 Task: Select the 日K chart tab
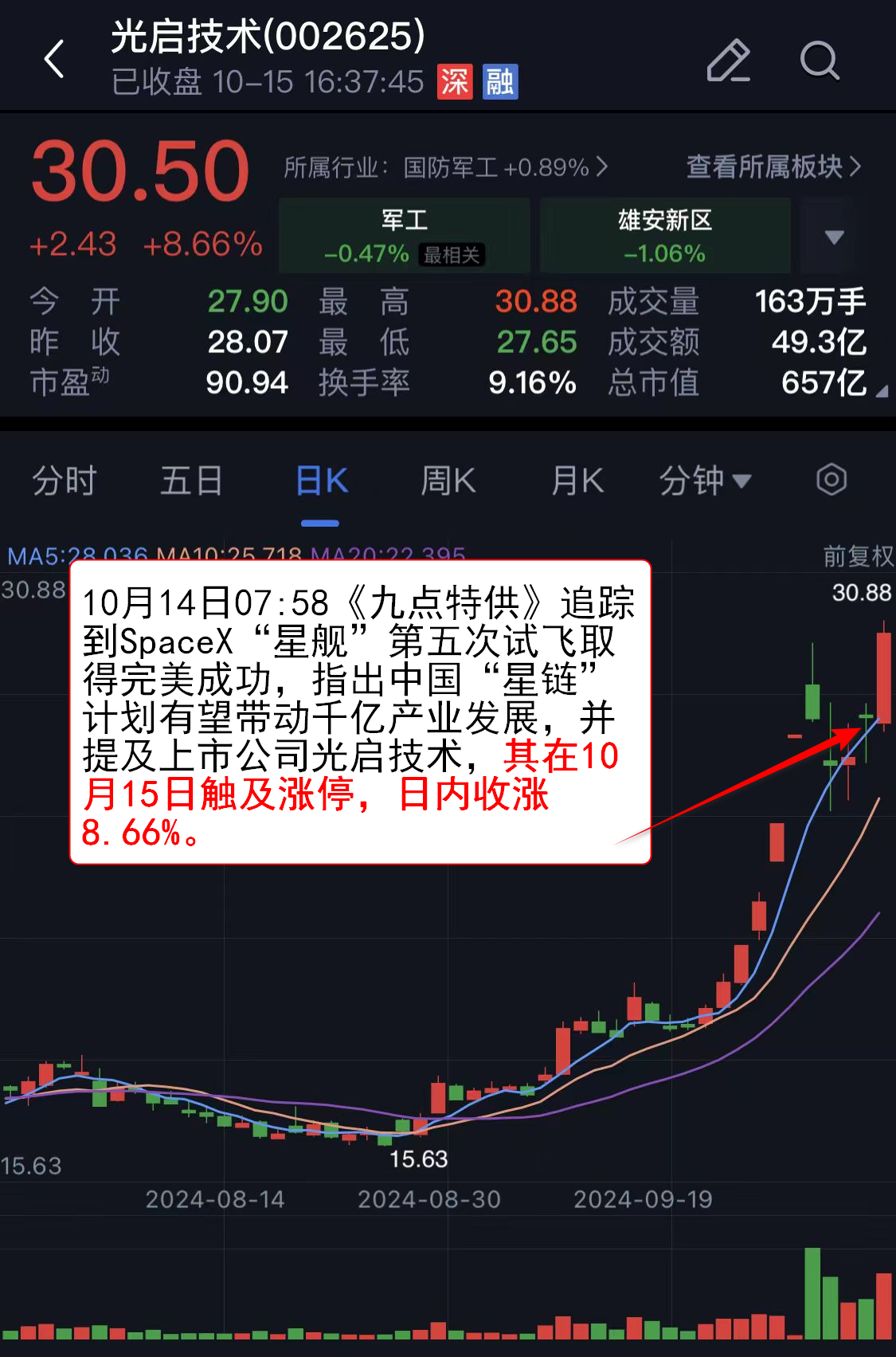pos(321,481)
